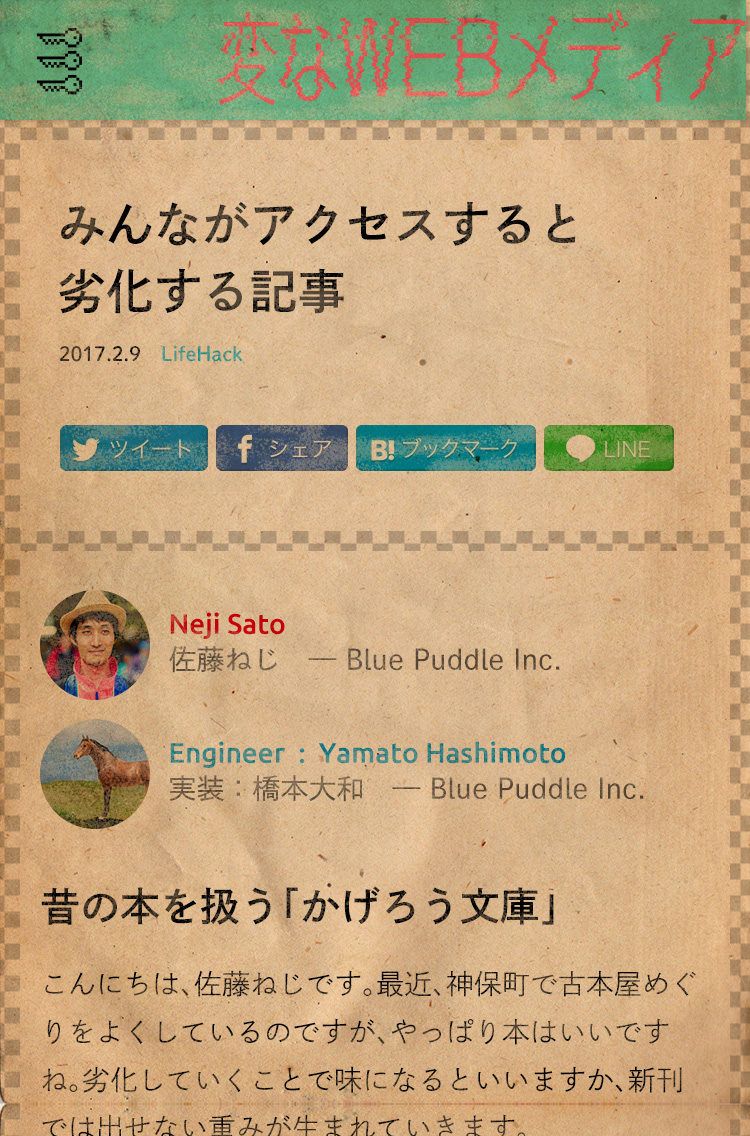Add a Hatena ブックマーク
The image size is (750, 1136).
coord(445,448)
